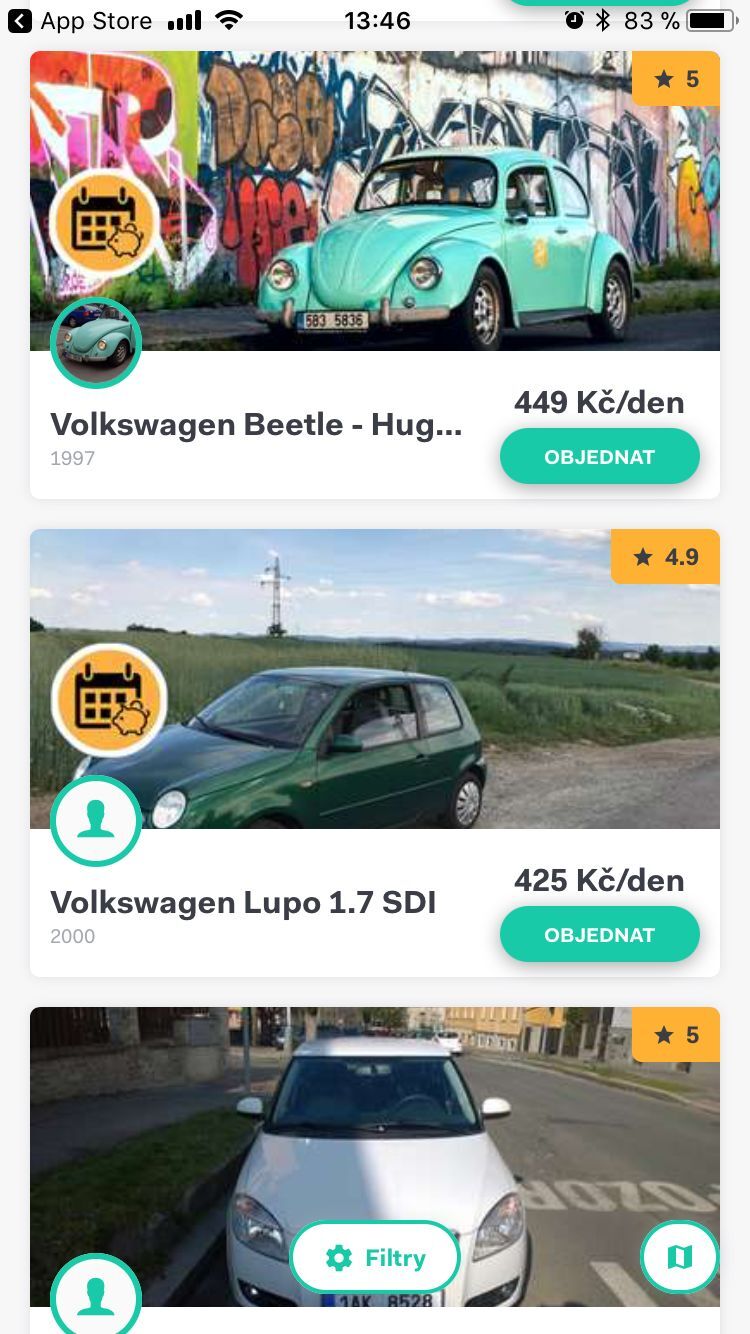750x1334 pixels.
Task: Expand the truncated Volkswagen Beetle title
Action: [x=256, y=424]
